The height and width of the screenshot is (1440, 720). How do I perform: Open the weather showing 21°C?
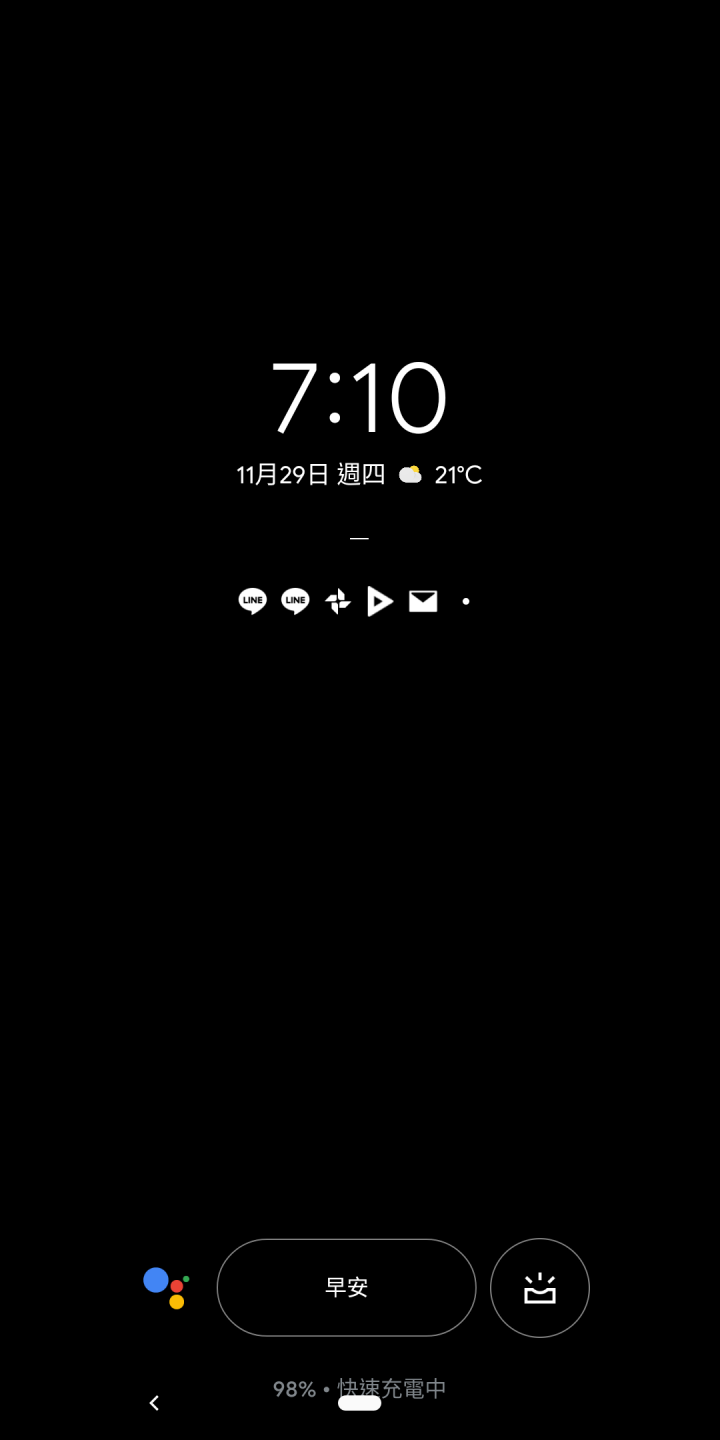(x=440, y=475)
